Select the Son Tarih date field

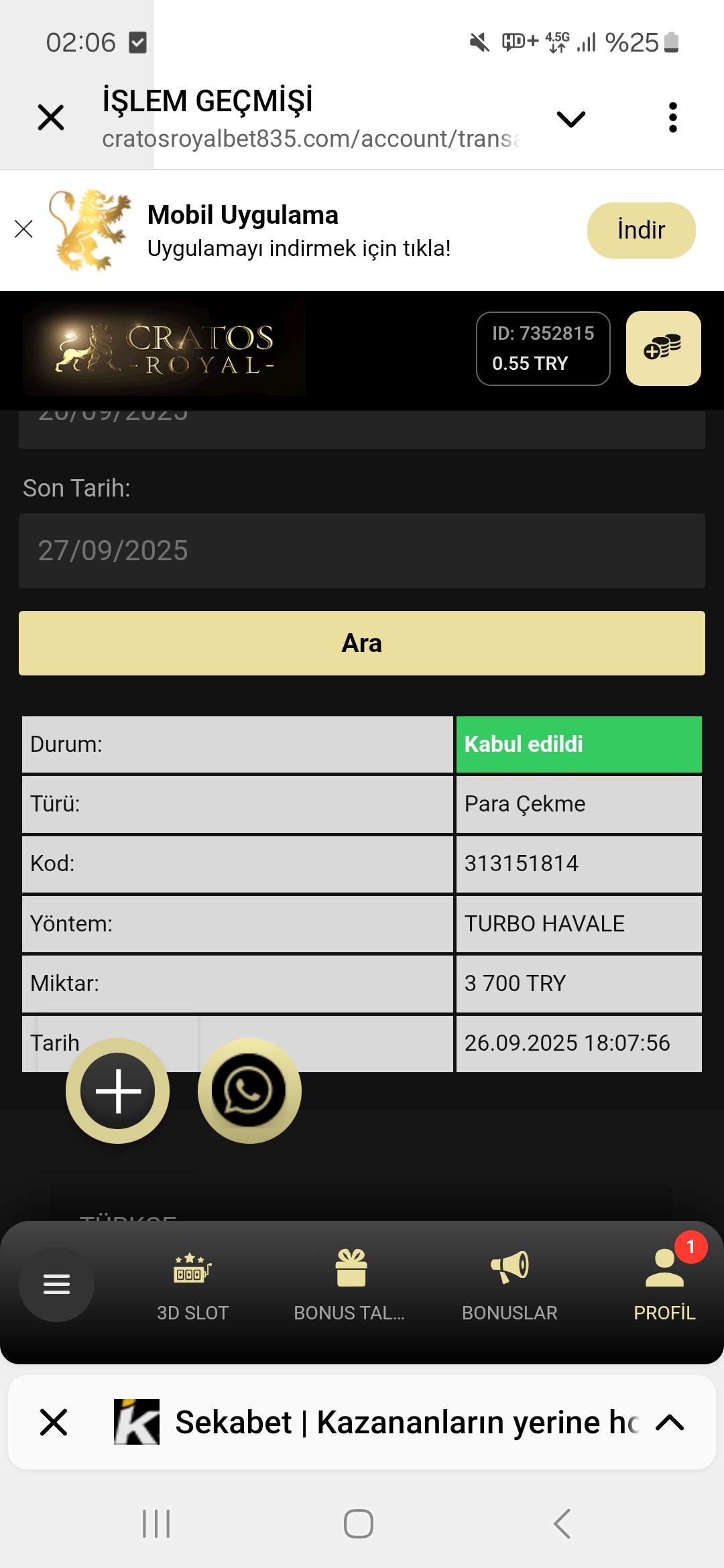362,551
